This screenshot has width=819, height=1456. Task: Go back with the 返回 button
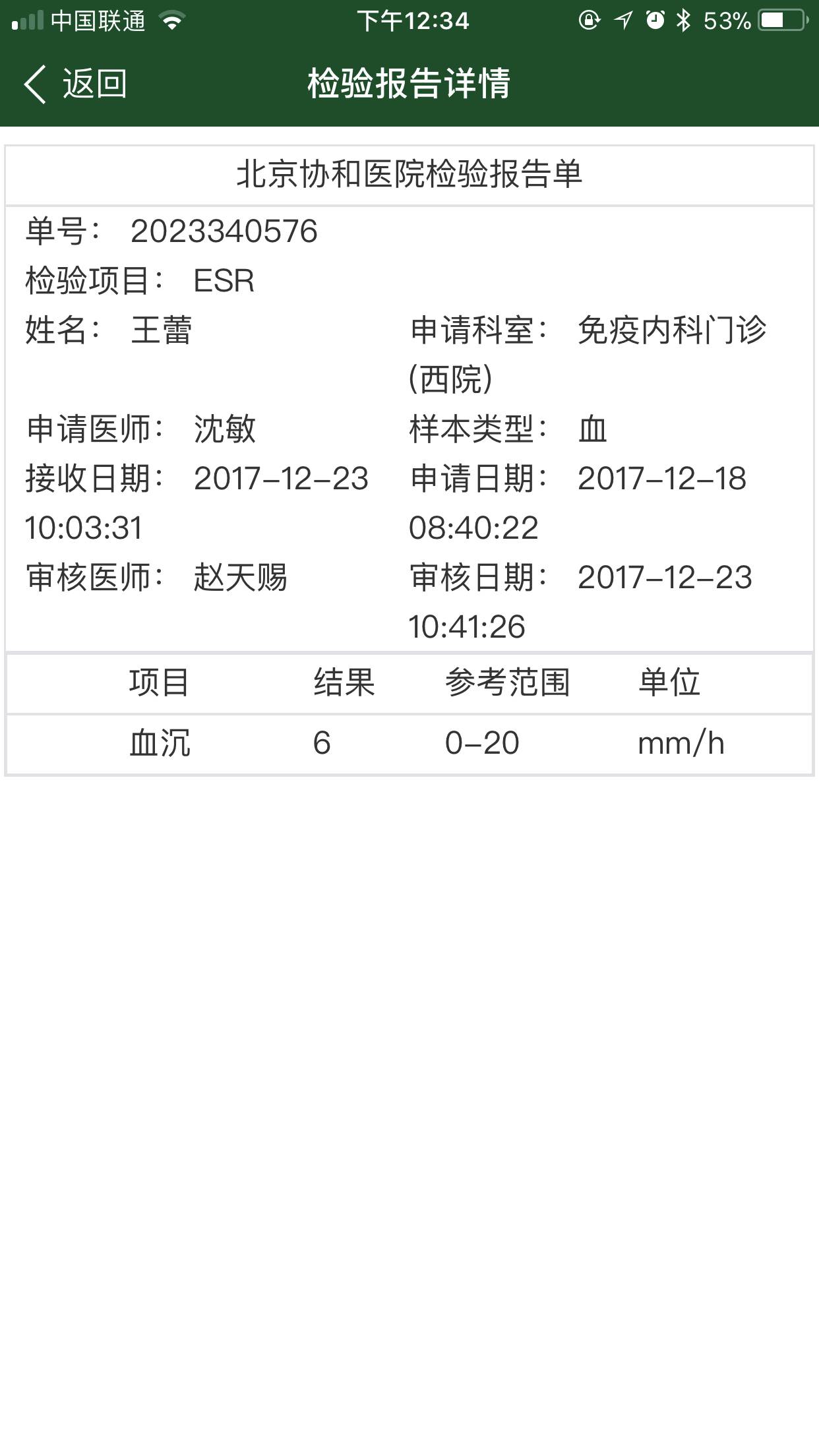click(75, 84)
